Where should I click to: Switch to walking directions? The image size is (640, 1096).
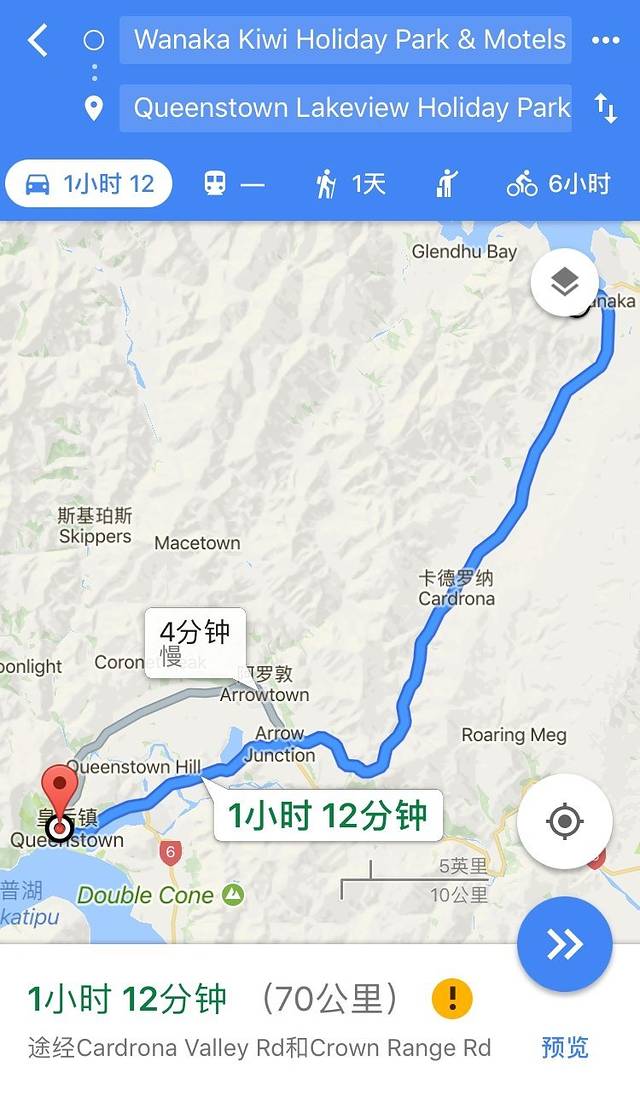coord(350,184)
